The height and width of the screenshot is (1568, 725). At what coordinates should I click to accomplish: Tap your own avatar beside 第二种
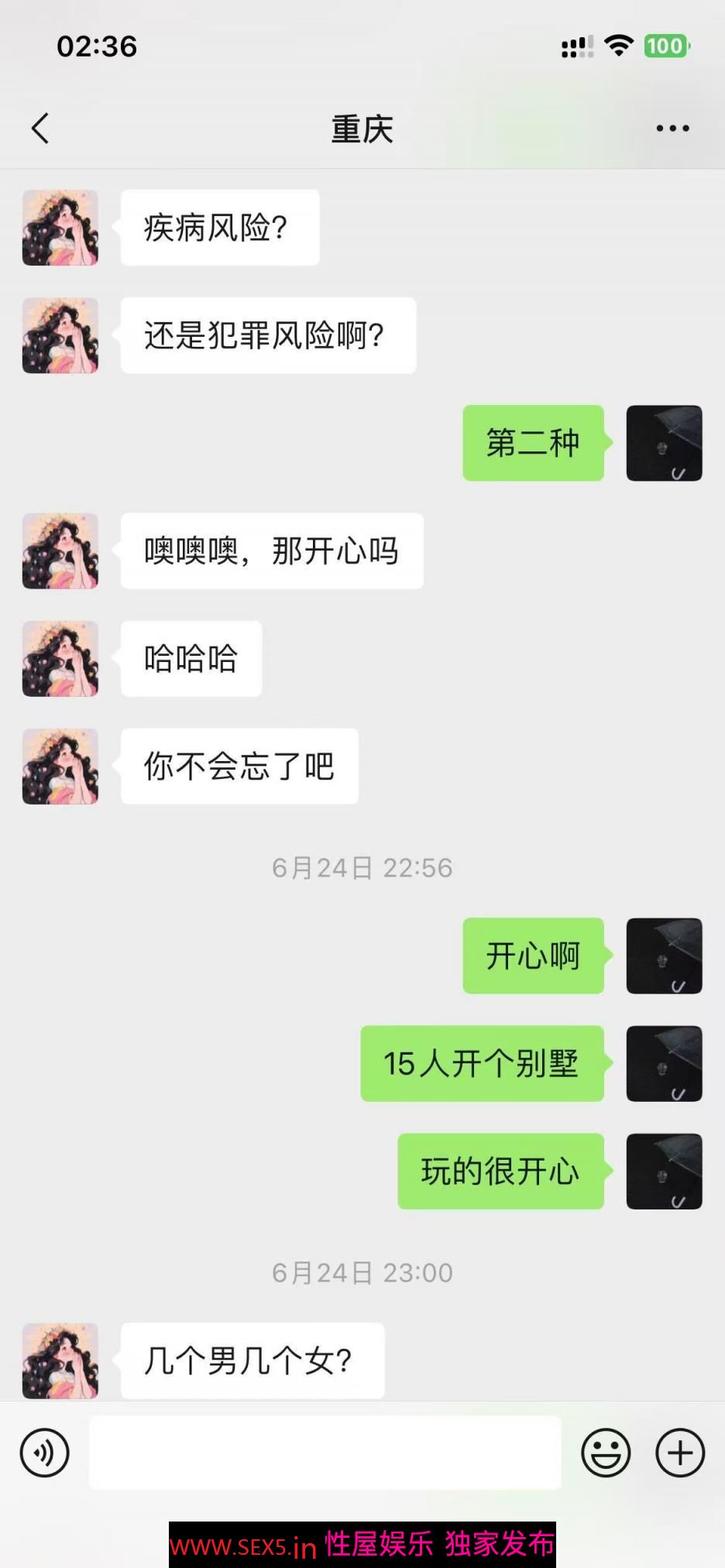coord(664,443)
